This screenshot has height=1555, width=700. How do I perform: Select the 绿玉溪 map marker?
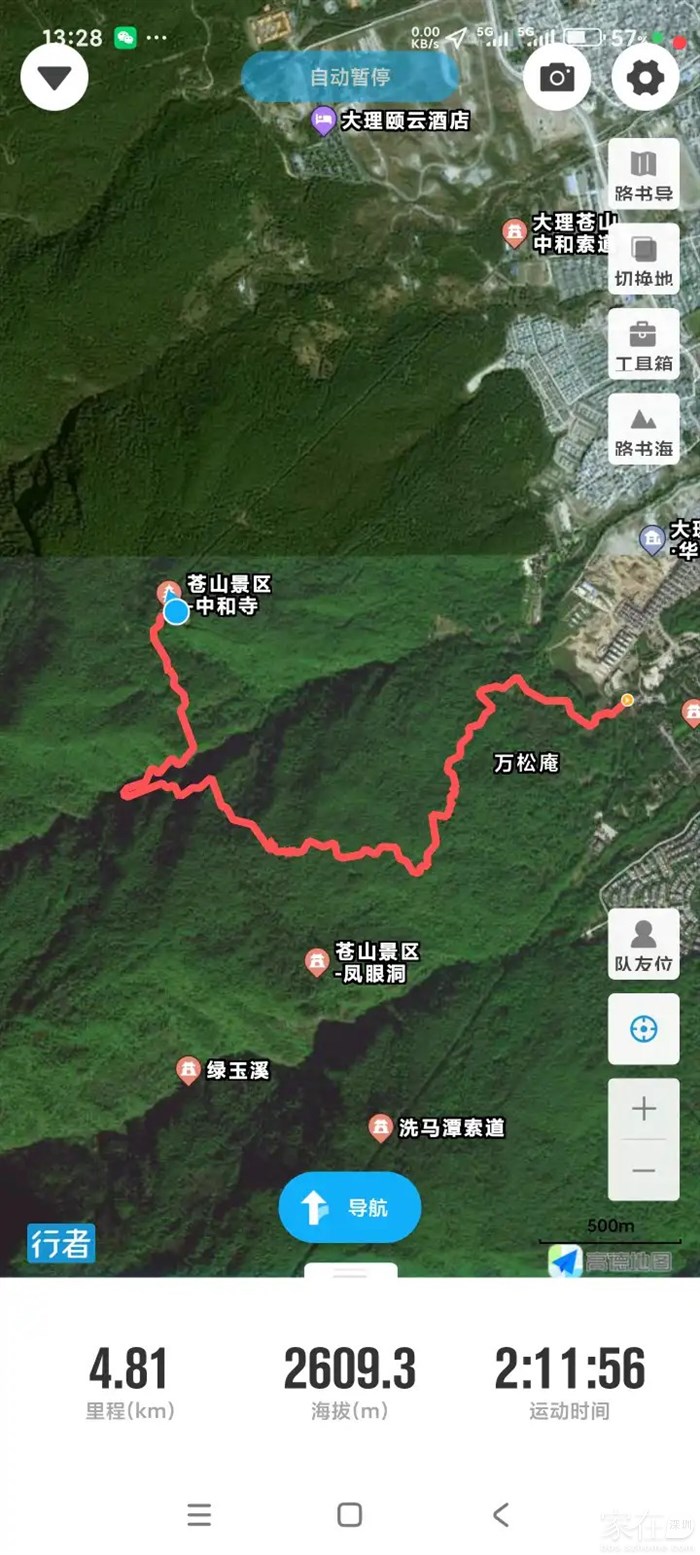pyautogui.click(x=188, y=1070)
